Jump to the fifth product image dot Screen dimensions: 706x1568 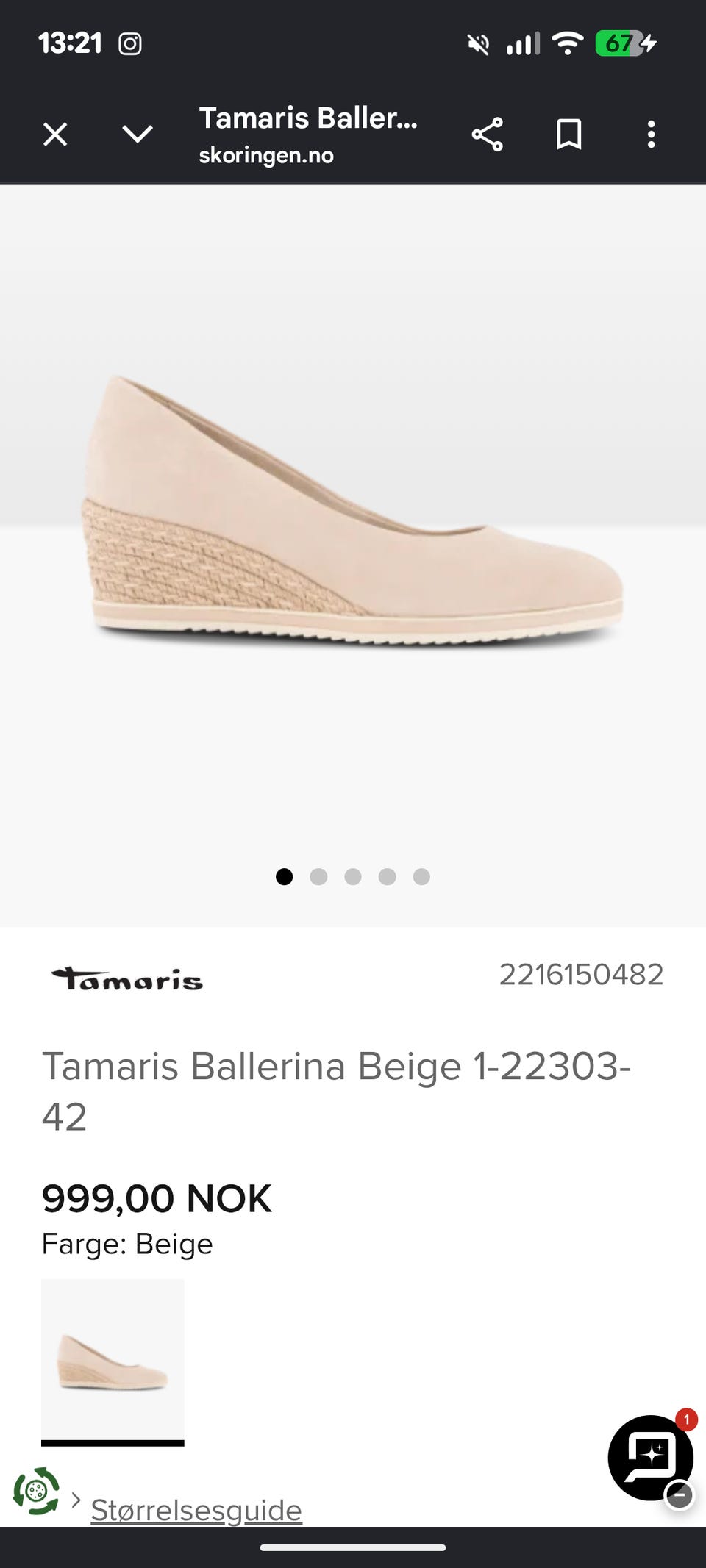(x=421, y=876)
